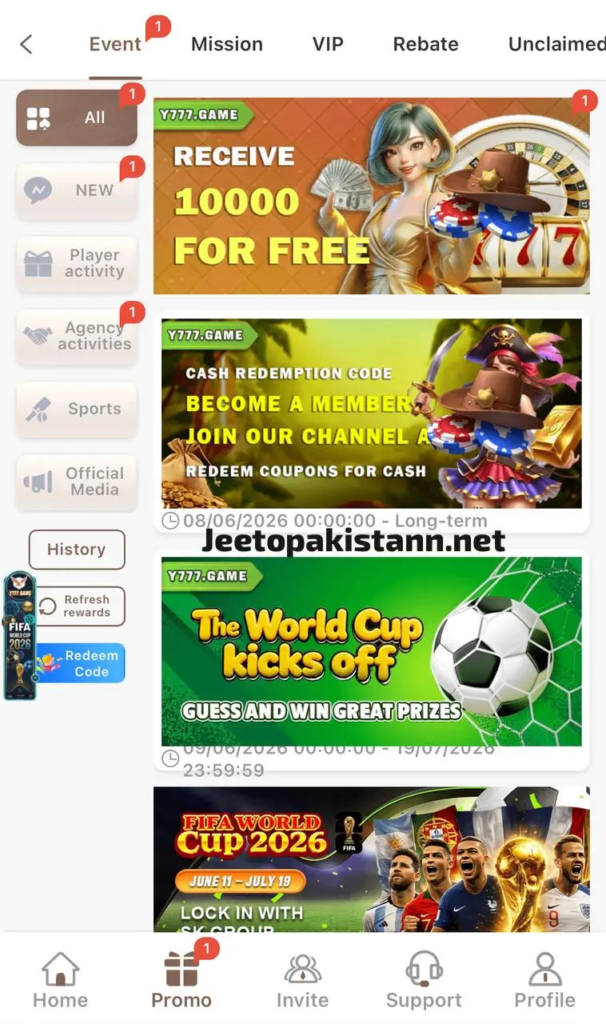The height and width of the screenshot is (1024, 606).
Task: Open the Redeem Code button
Action: point(81,664)
